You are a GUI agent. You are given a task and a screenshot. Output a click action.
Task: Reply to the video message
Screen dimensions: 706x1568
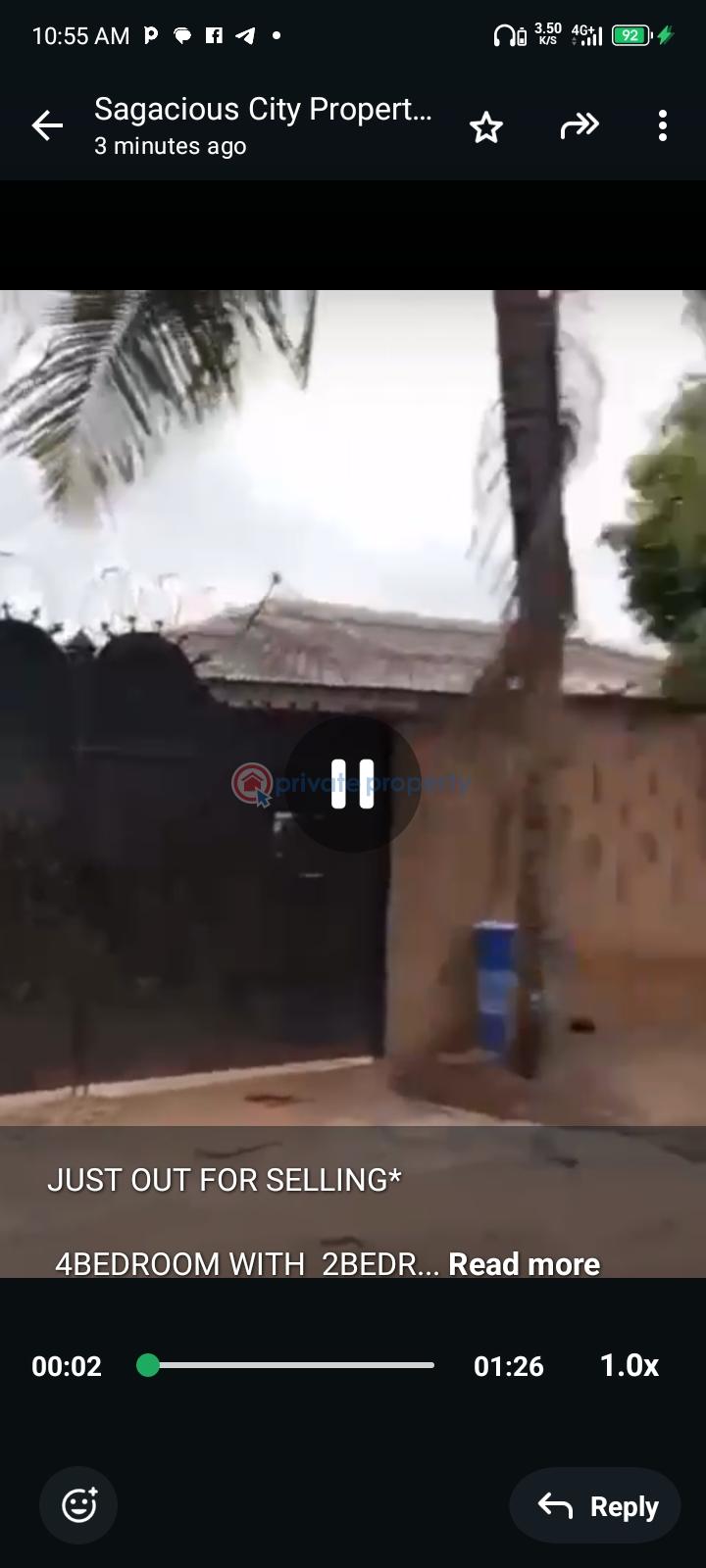click(x=594, y=1505)
